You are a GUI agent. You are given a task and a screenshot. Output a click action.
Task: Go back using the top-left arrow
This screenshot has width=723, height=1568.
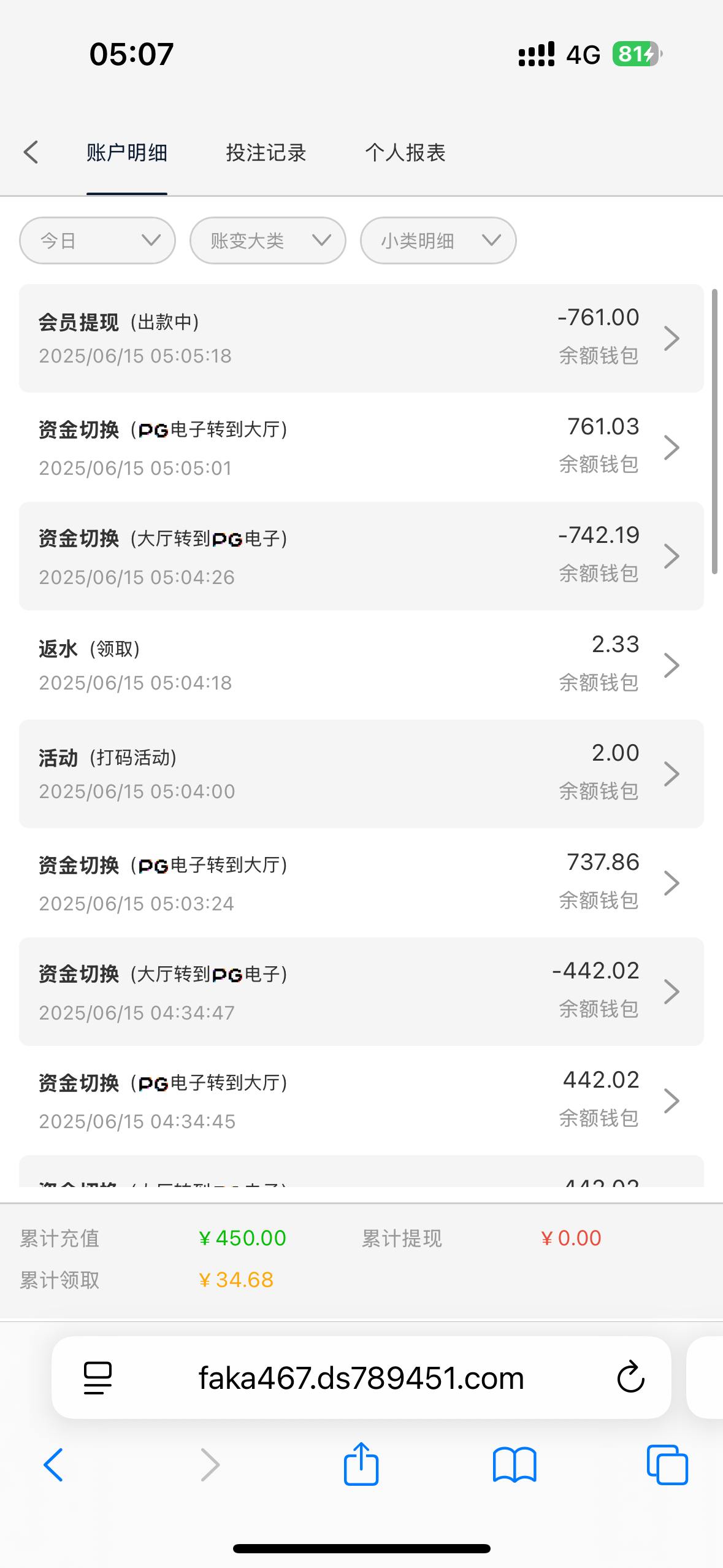pos(31,152)
